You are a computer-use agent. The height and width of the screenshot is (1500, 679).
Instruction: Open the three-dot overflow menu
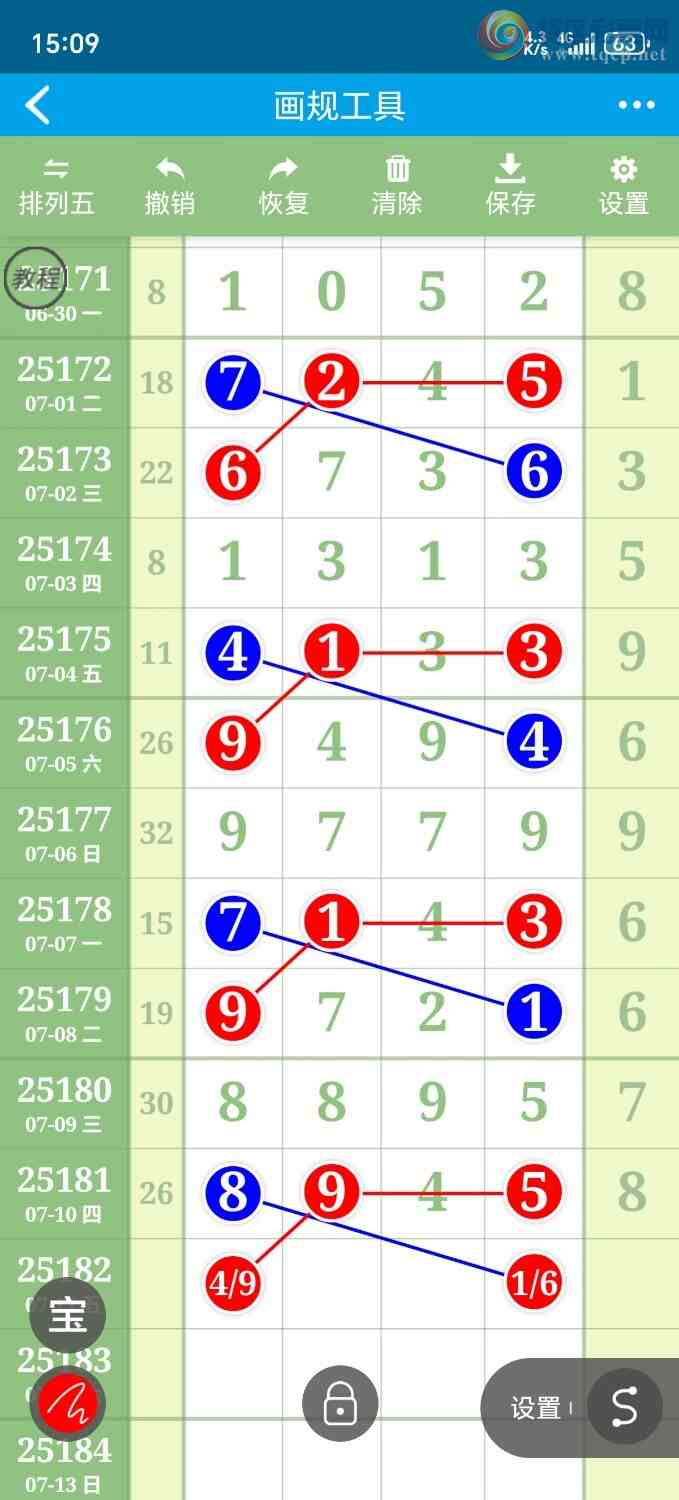pos(636,105)
